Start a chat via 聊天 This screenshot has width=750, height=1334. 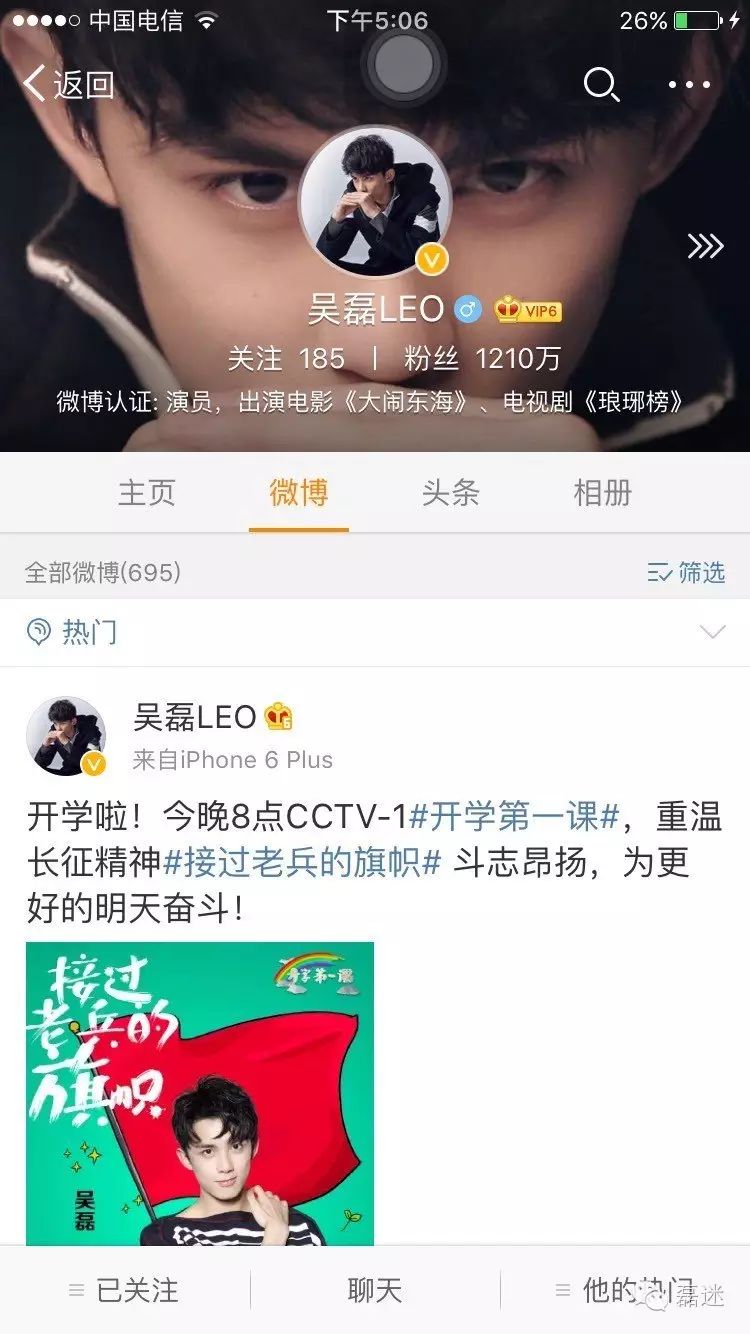point(375,1290)
